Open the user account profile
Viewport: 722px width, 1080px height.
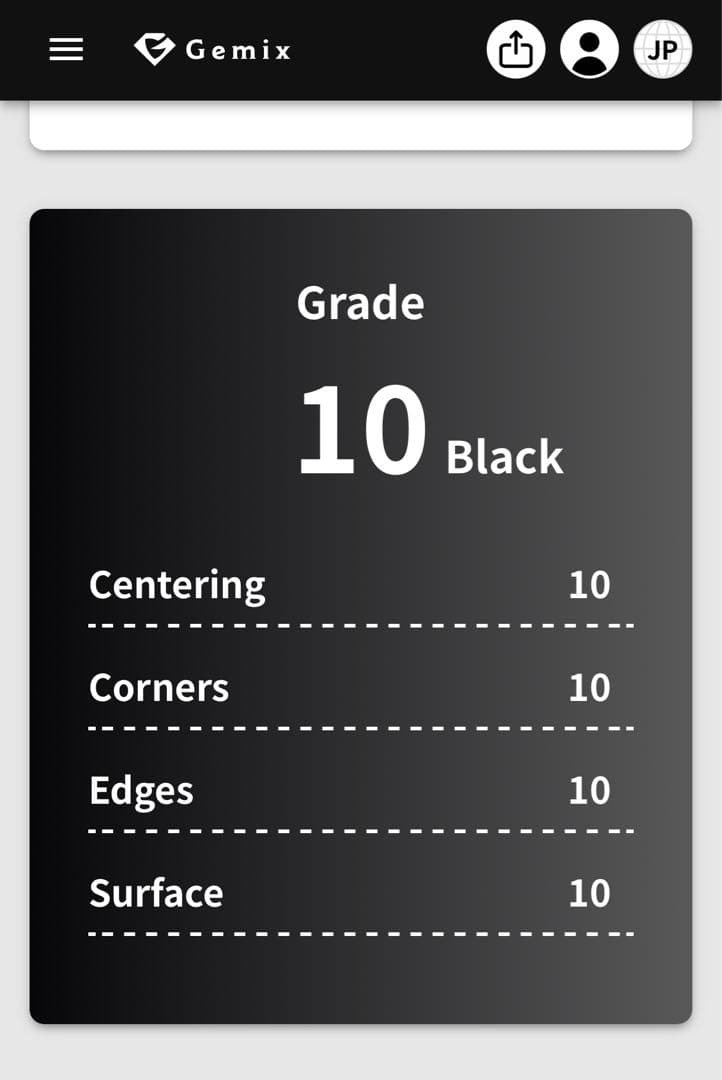point(589,49)
